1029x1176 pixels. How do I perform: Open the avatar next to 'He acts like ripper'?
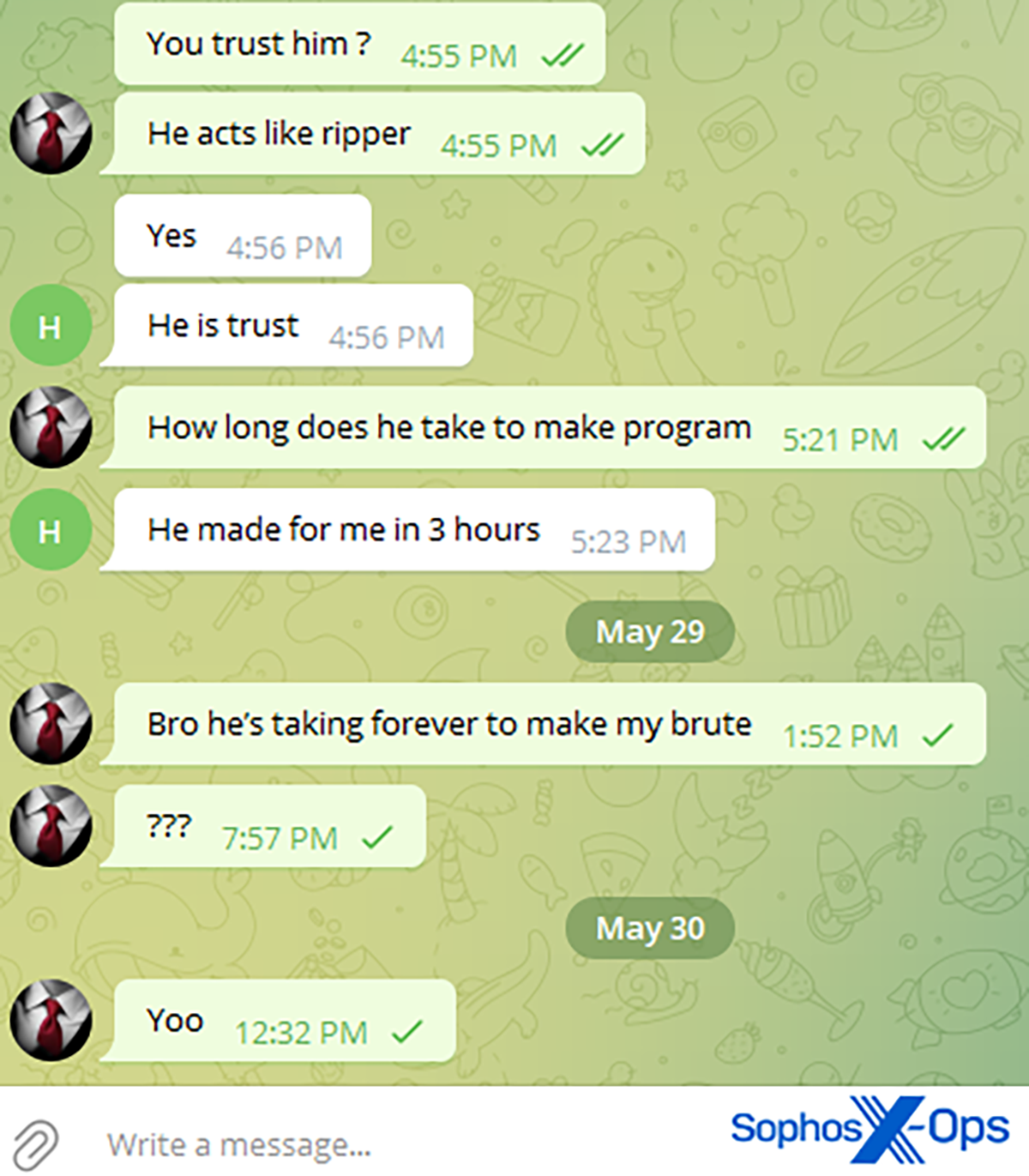pos(51,134)
